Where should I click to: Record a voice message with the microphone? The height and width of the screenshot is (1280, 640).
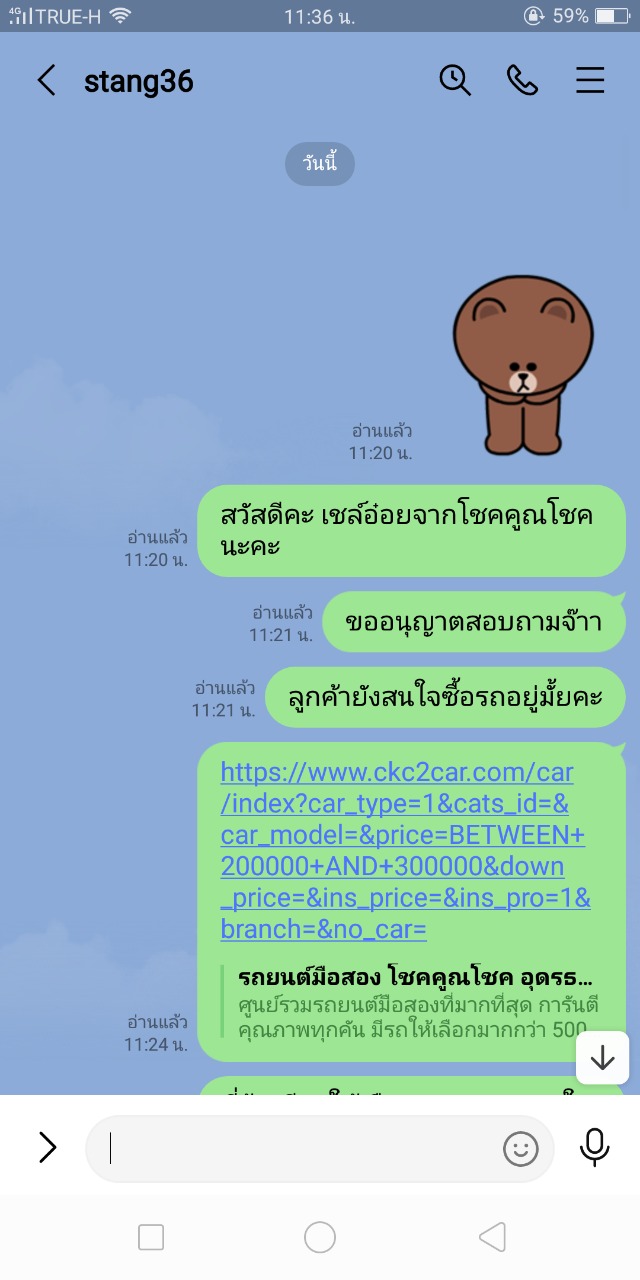(x=594, y=1148)
